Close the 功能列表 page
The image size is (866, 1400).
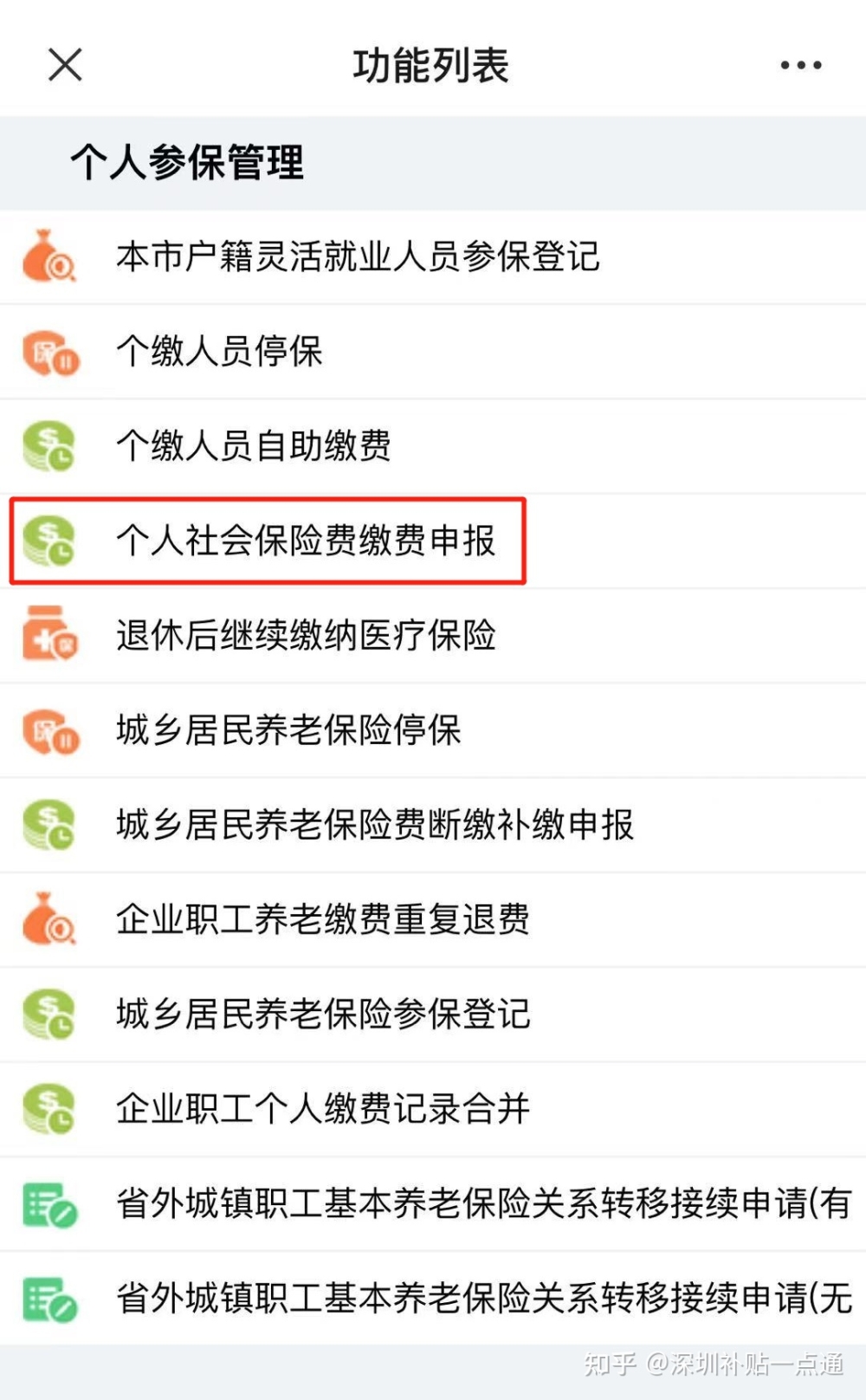[65, 65]
